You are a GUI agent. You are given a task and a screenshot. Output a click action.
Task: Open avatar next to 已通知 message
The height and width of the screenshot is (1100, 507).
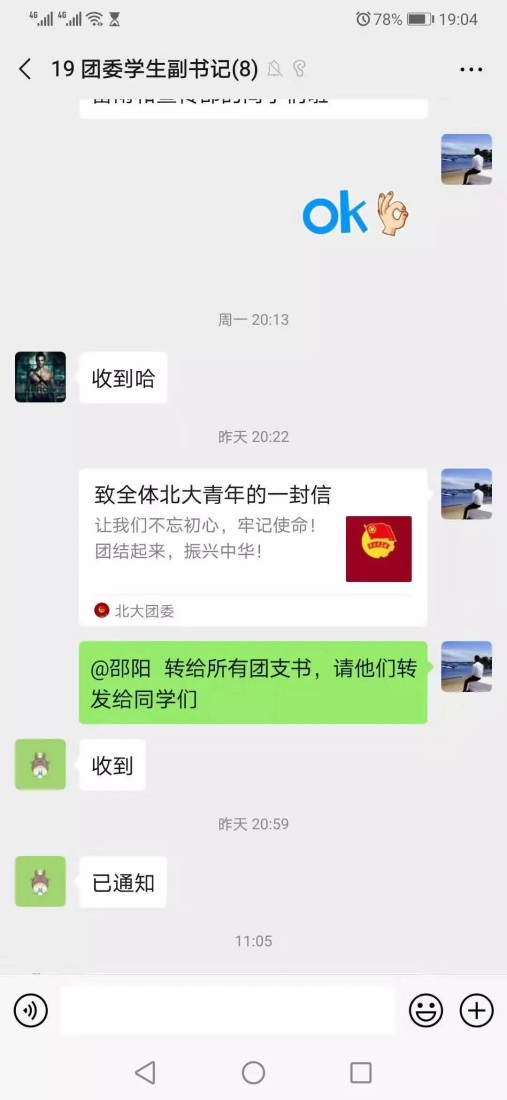point(41,881)
